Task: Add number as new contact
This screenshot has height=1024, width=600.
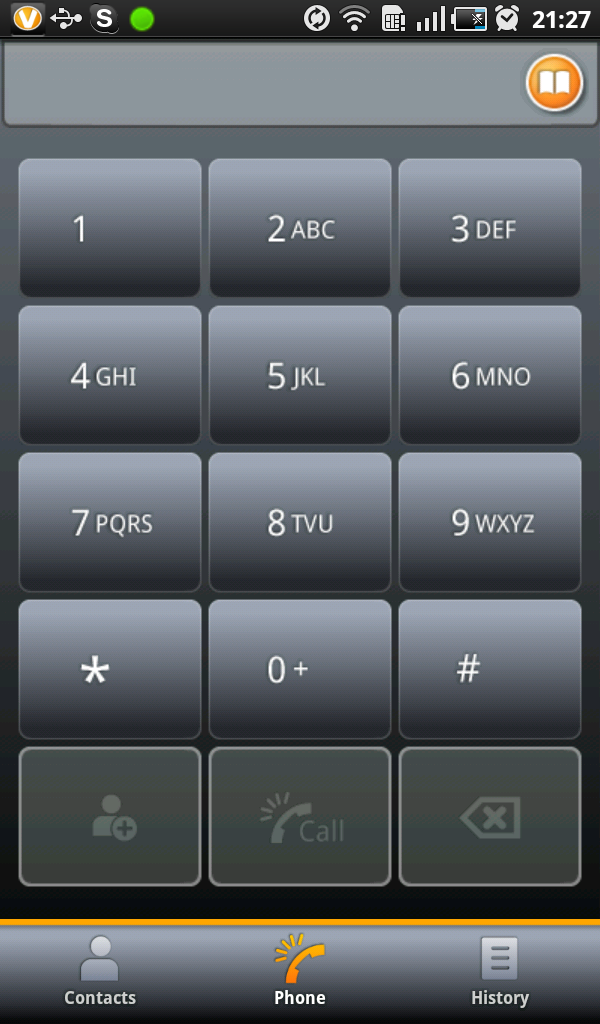Action: click(110, 817)
